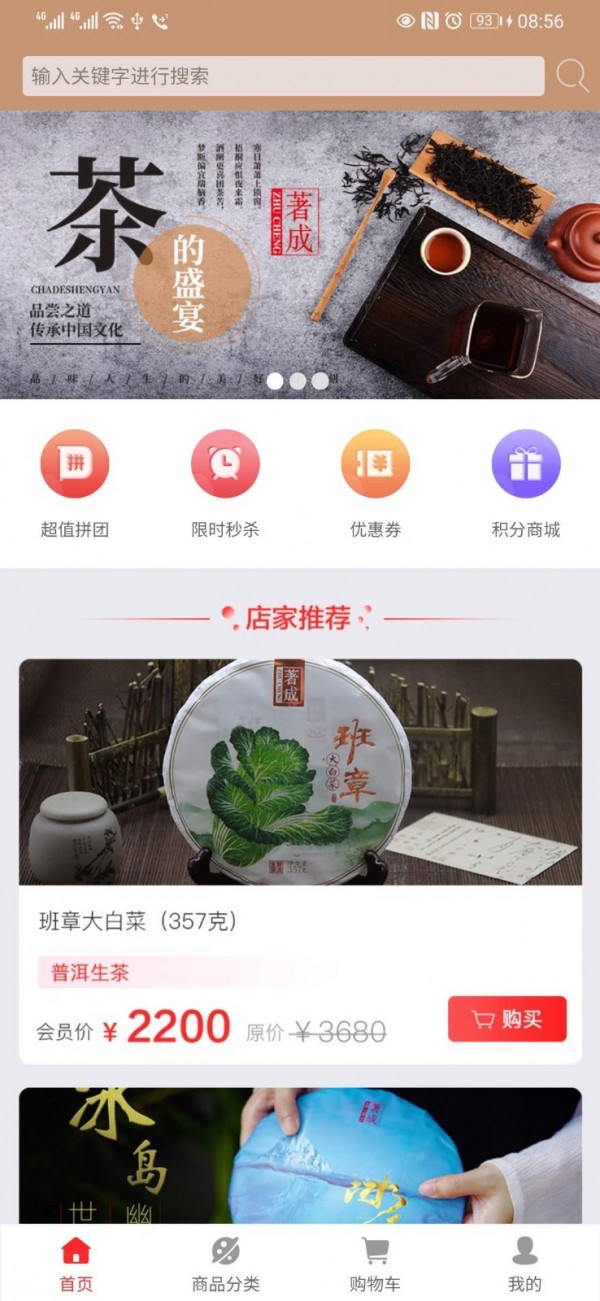The image size is (600, 1301).
Task: Tap the keyword search input field
Action: (283, 76)
